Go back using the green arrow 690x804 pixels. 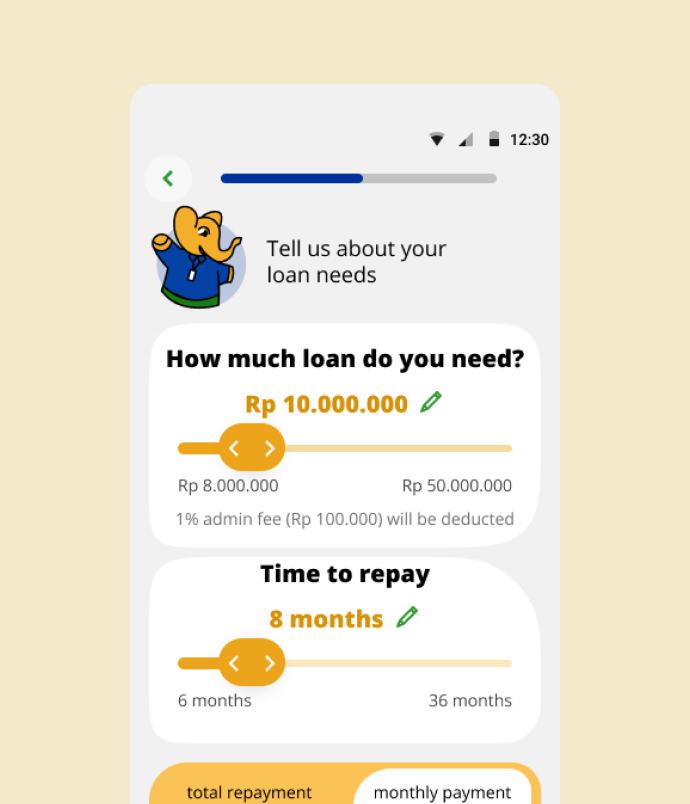coord(168,178)
